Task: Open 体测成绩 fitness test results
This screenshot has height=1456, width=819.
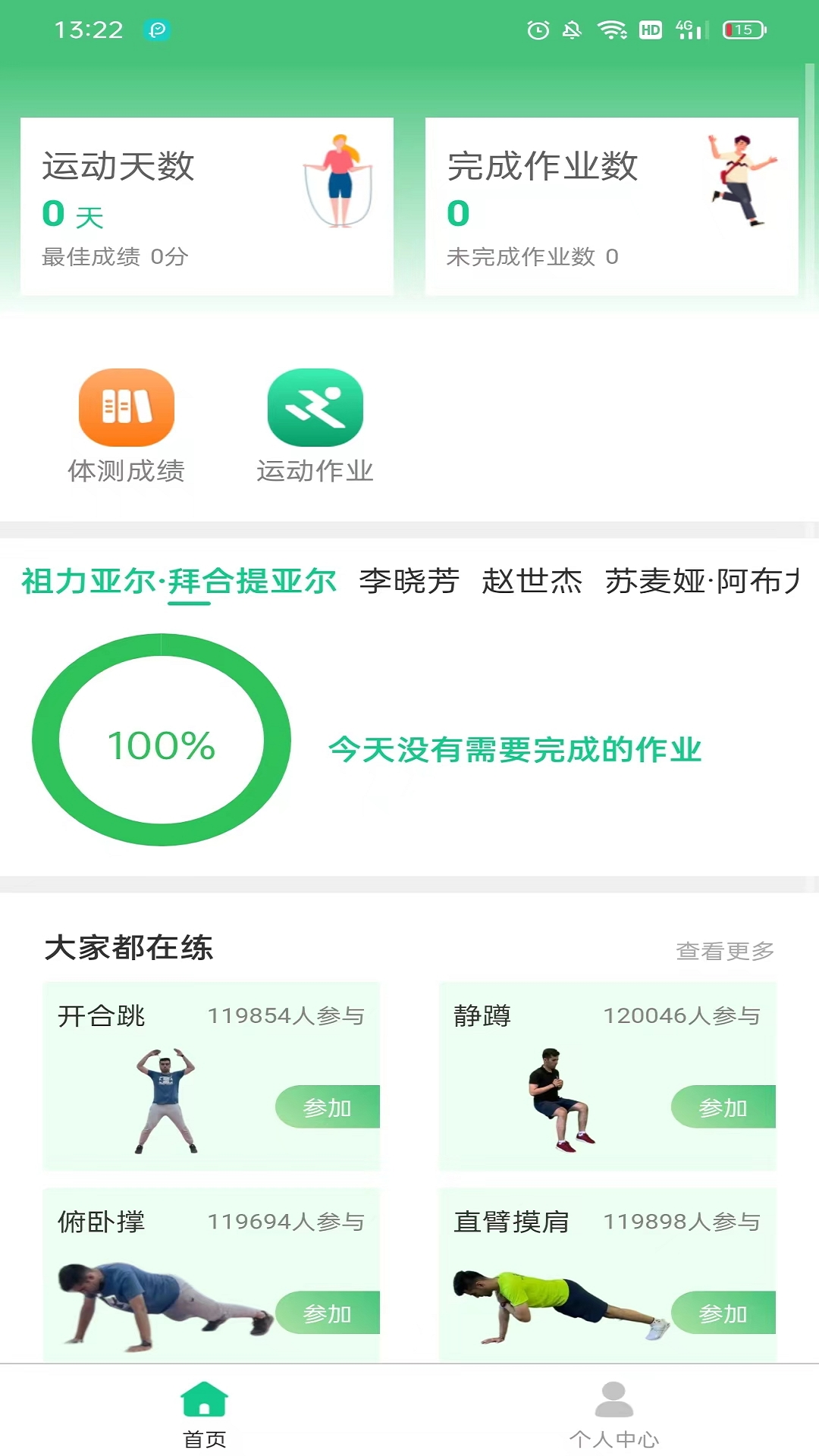Action: point(127,426)
